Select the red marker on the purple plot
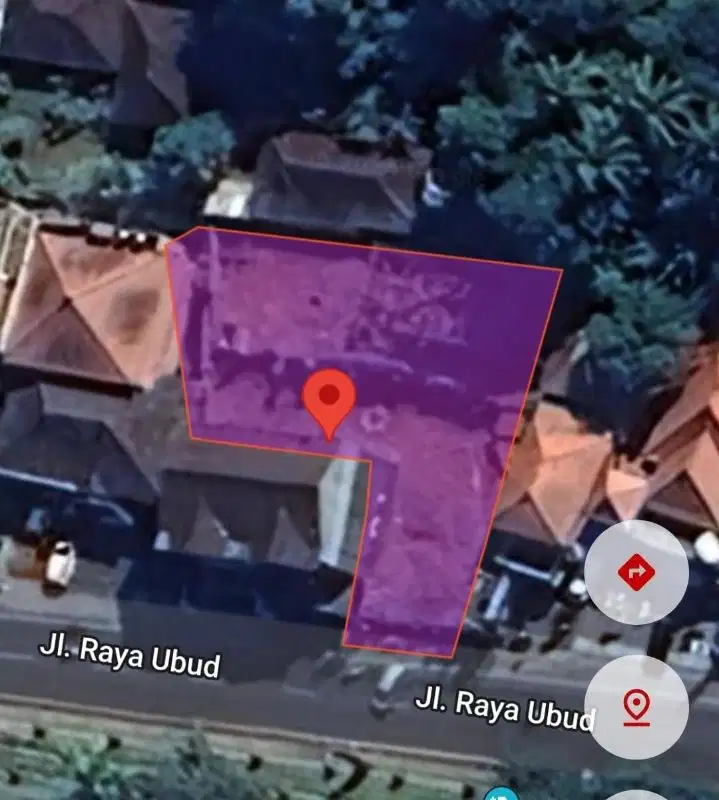 pos(329,398)
